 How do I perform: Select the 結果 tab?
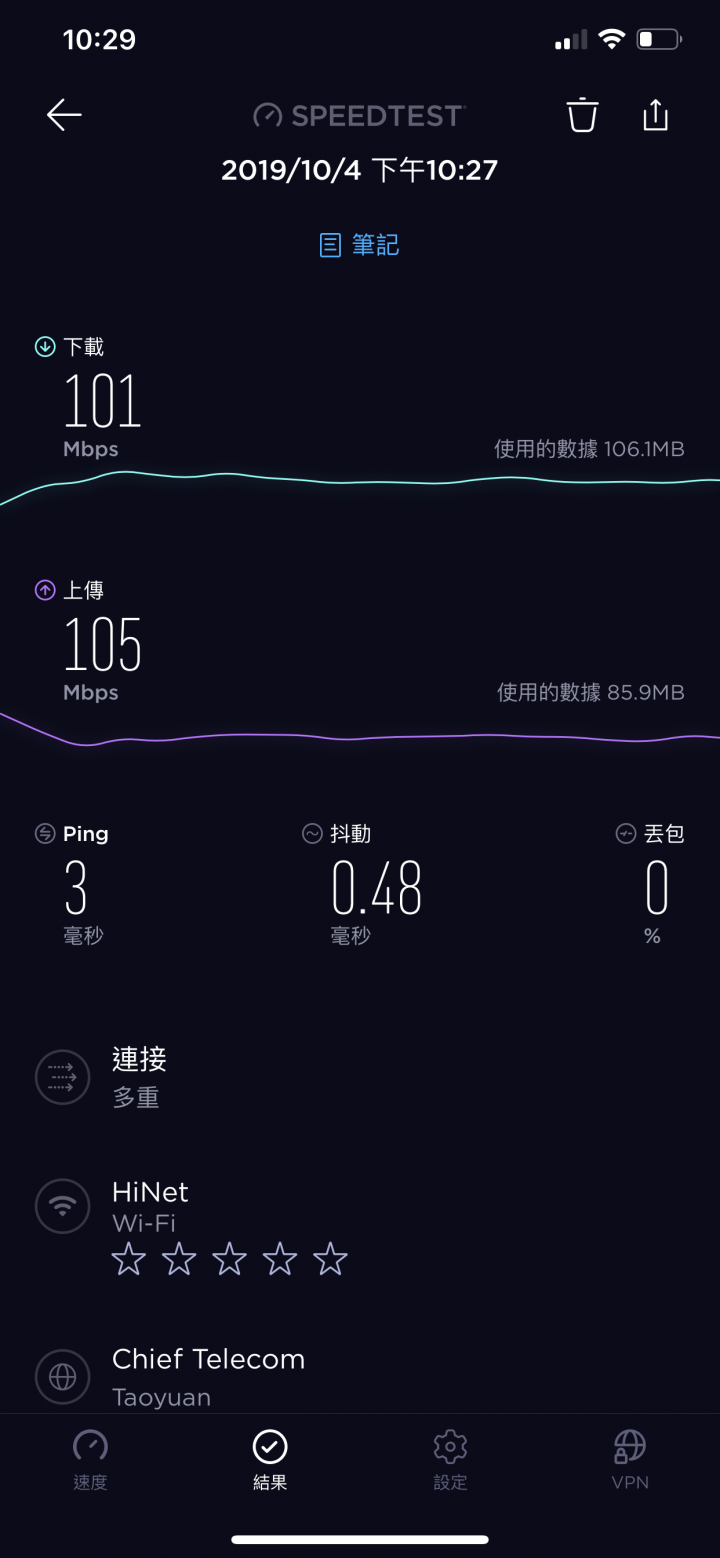270,1461
